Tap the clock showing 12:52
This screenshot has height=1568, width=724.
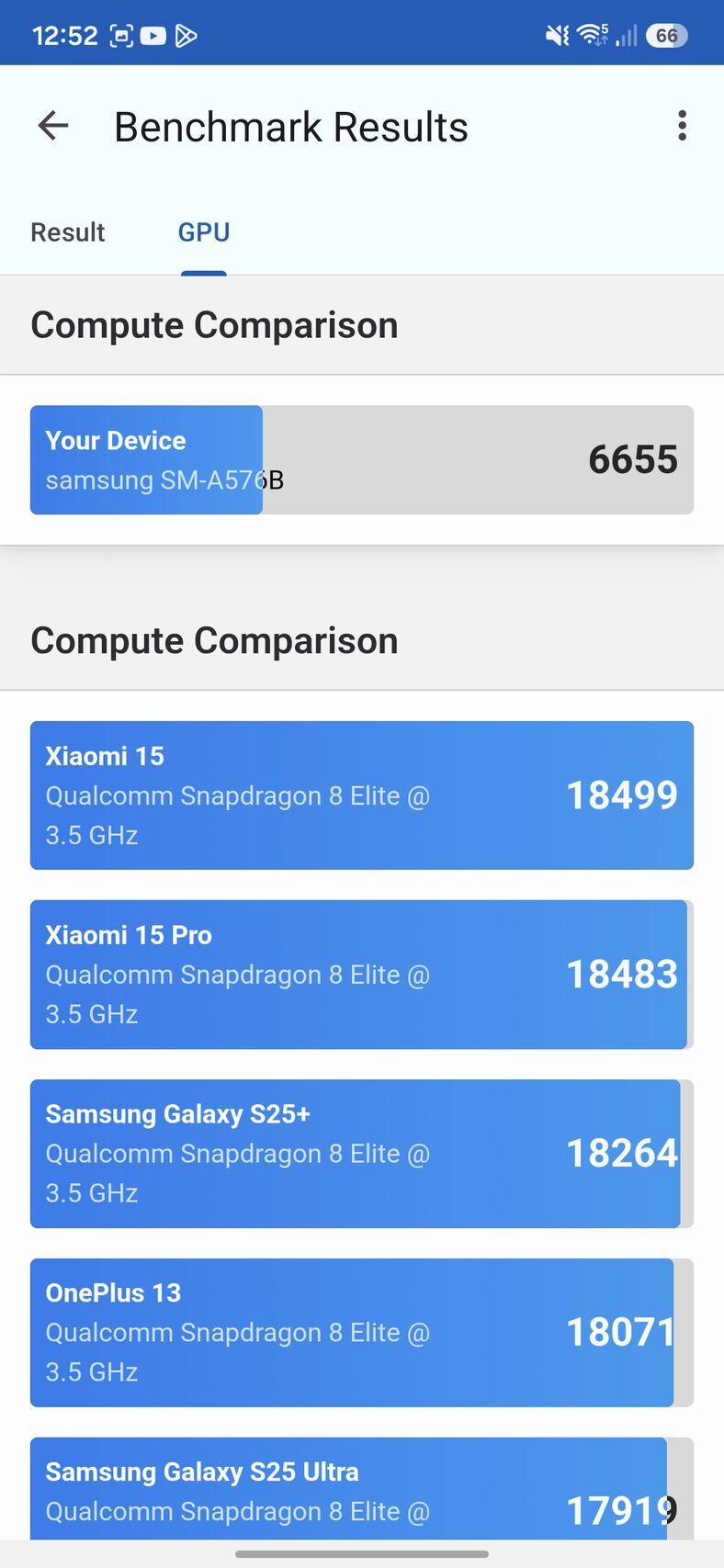(67, 34)
